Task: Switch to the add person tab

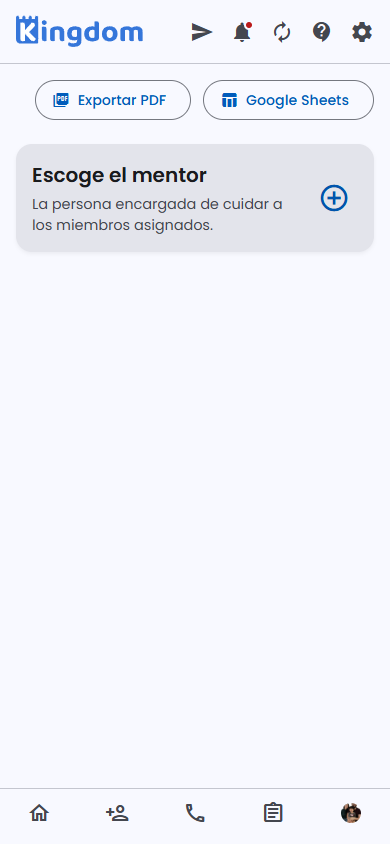Action: pyautogui.click(x=117, y=813)
